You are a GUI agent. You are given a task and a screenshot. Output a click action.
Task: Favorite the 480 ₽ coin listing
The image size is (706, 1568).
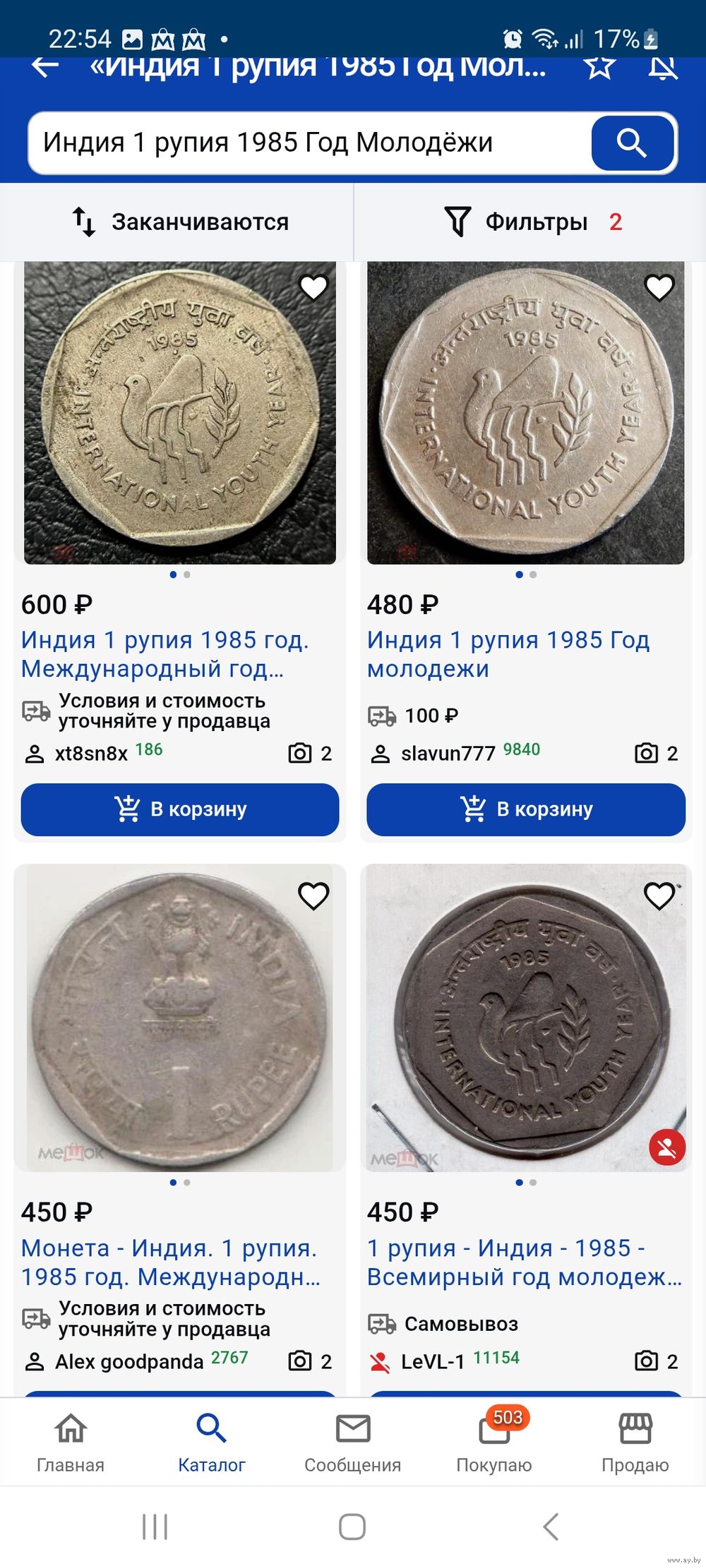point(659,287)
